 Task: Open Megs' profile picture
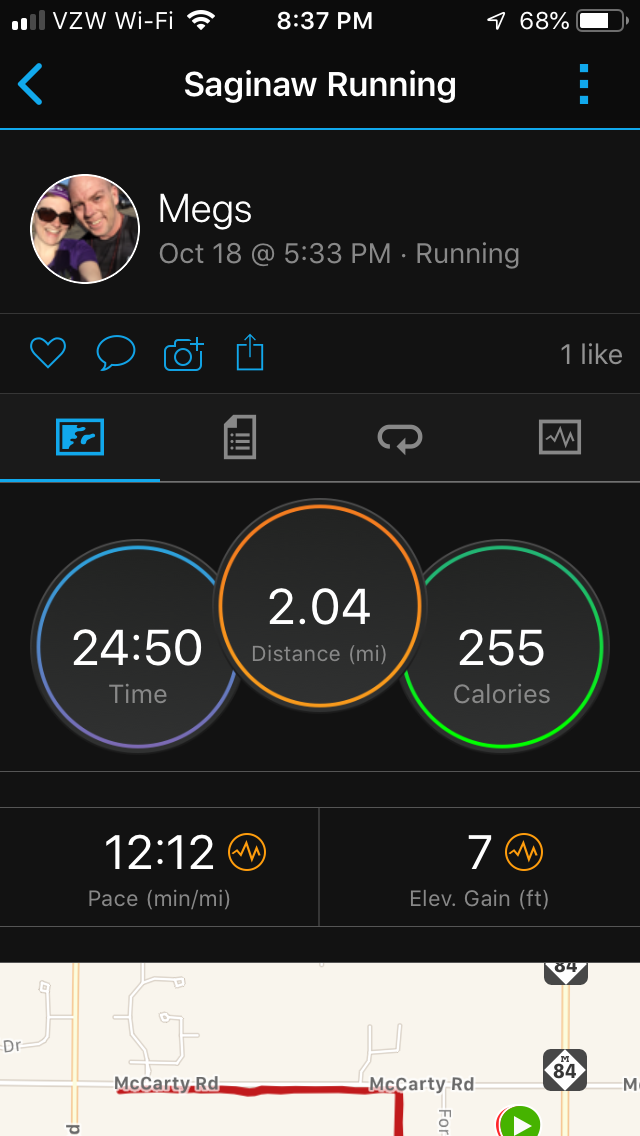click(x=85, y=229)
